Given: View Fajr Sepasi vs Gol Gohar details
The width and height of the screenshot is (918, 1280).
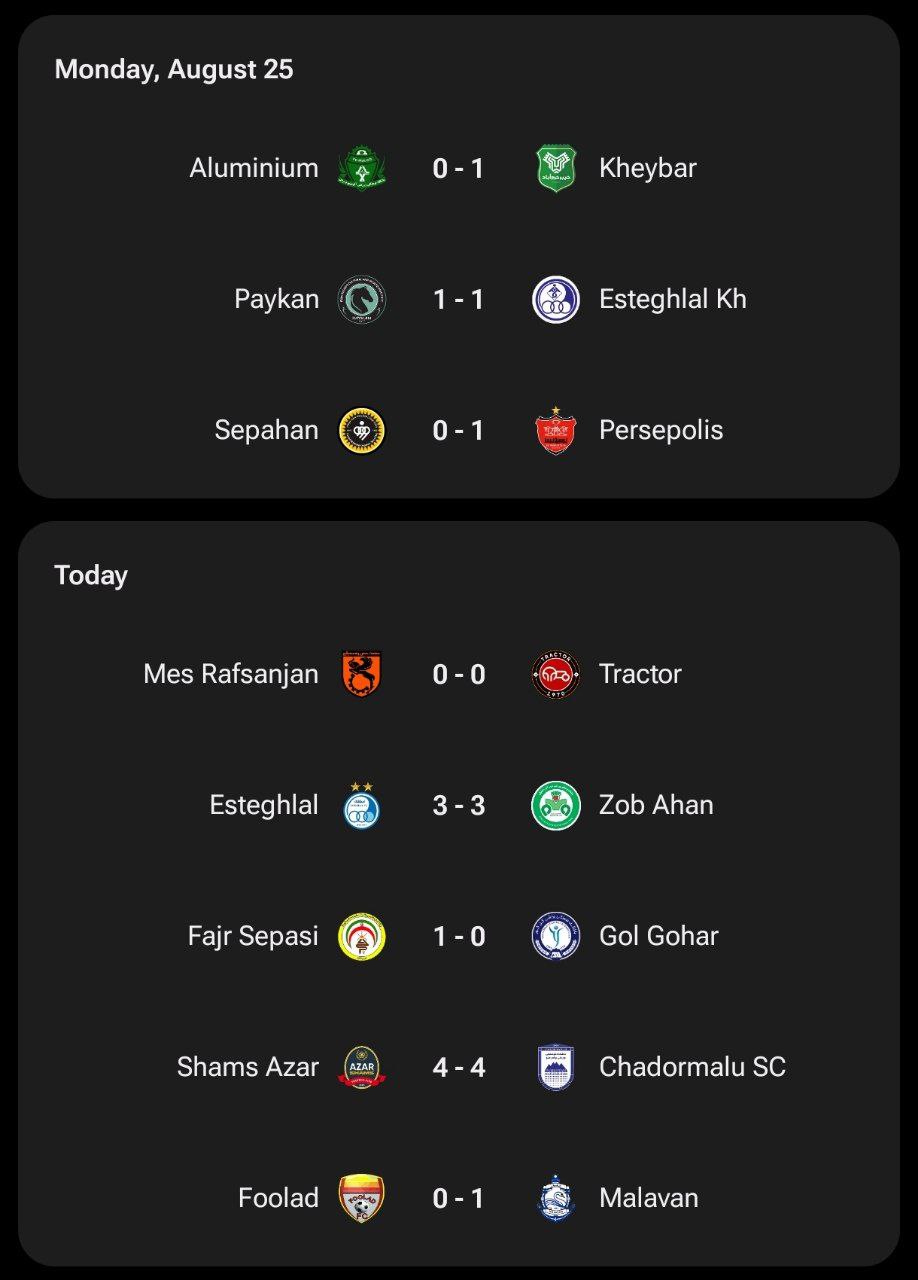Looking at the screenshot, I should pos(459,936).
